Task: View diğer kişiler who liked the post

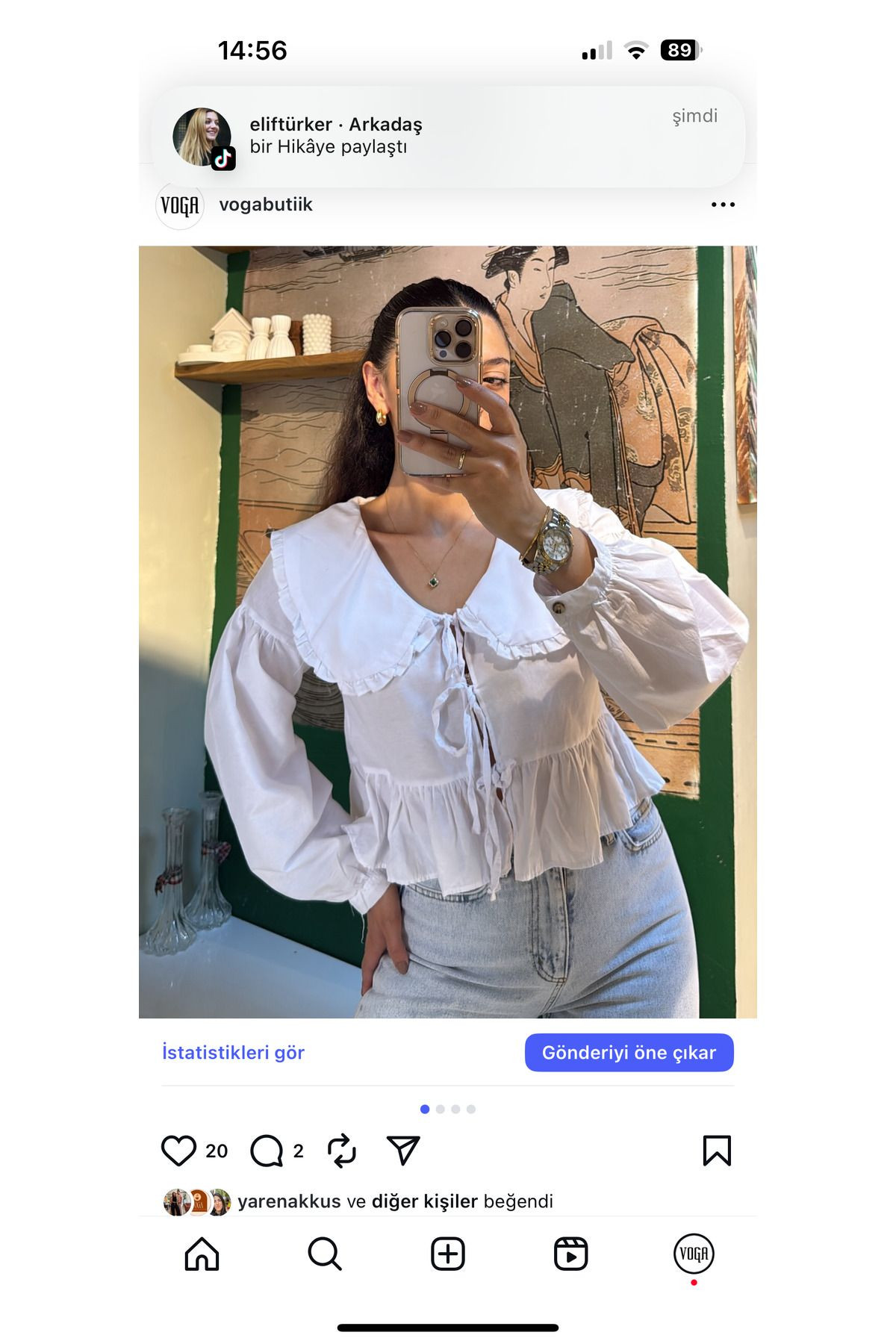Action: [424, 1201]
